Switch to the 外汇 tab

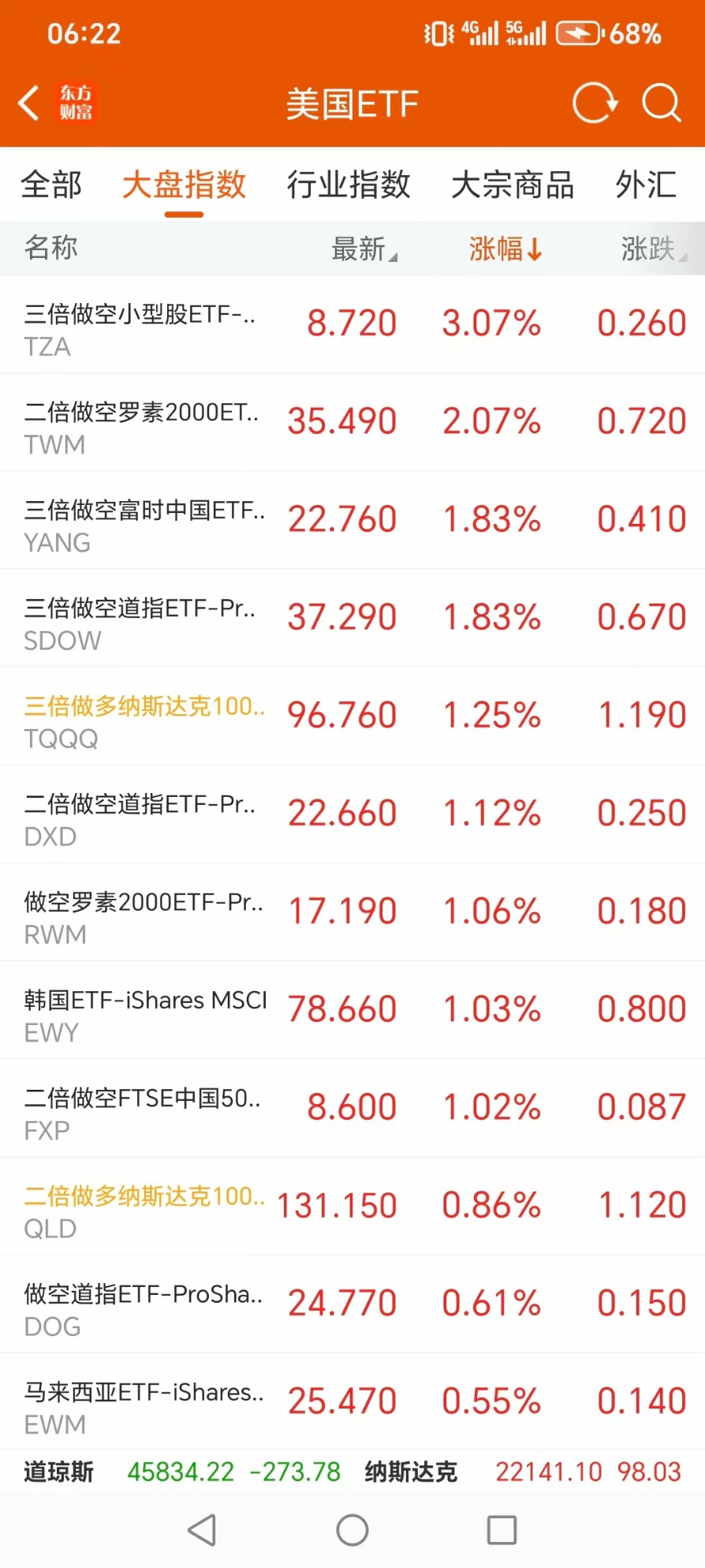(x=646, y=185)
